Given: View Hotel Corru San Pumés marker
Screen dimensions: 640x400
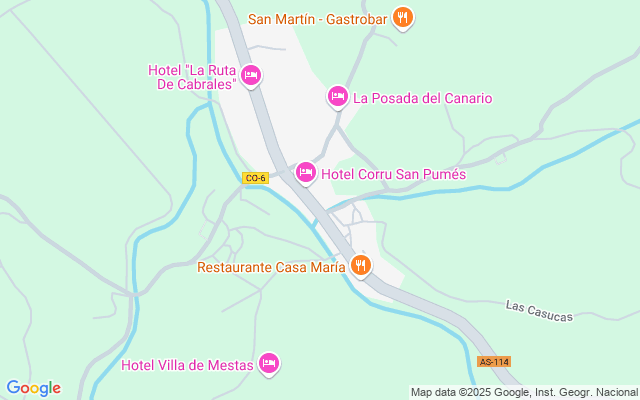Looking at the screenshot, I should [x=305, y=173].
